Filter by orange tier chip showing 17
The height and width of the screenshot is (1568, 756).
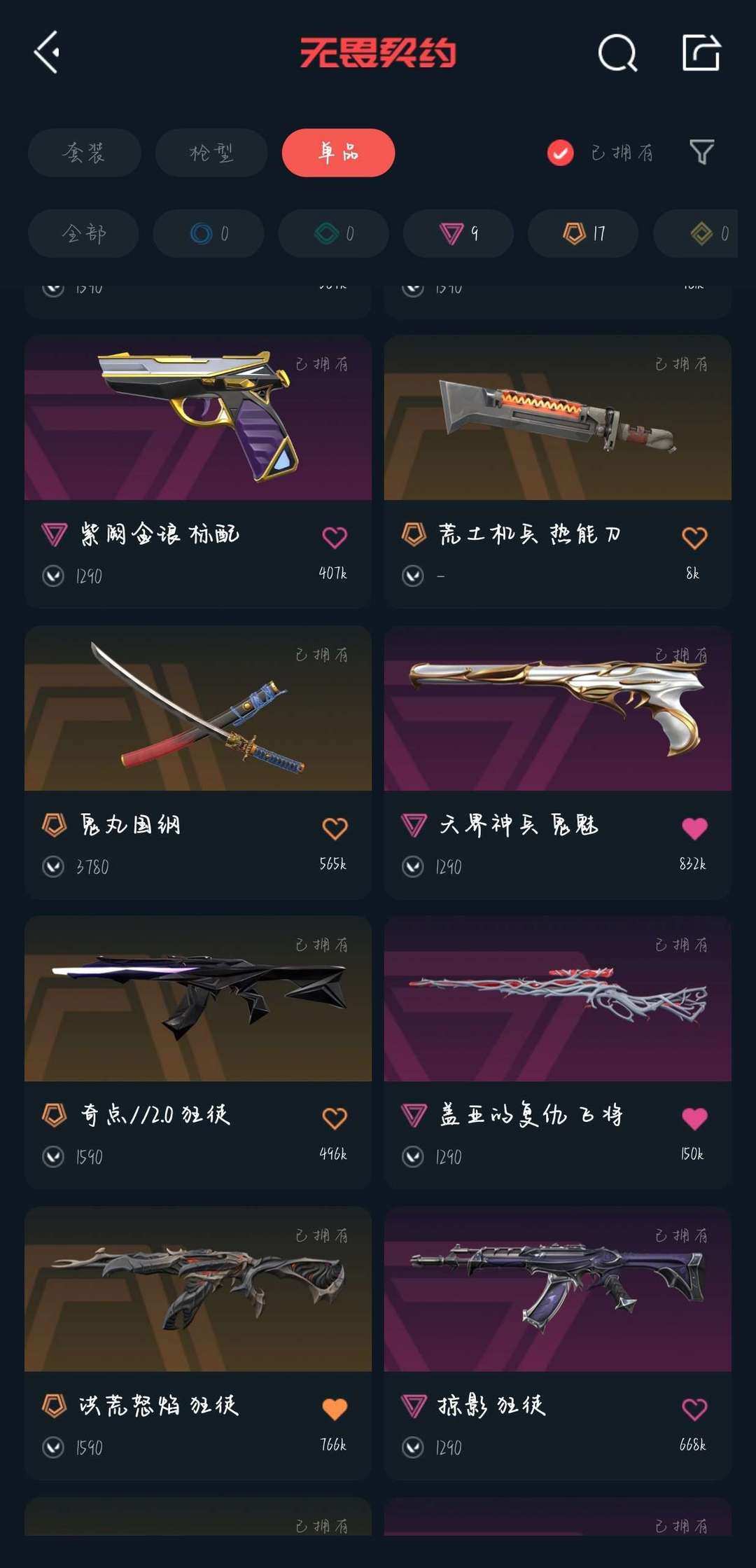(x=583, y=233)
